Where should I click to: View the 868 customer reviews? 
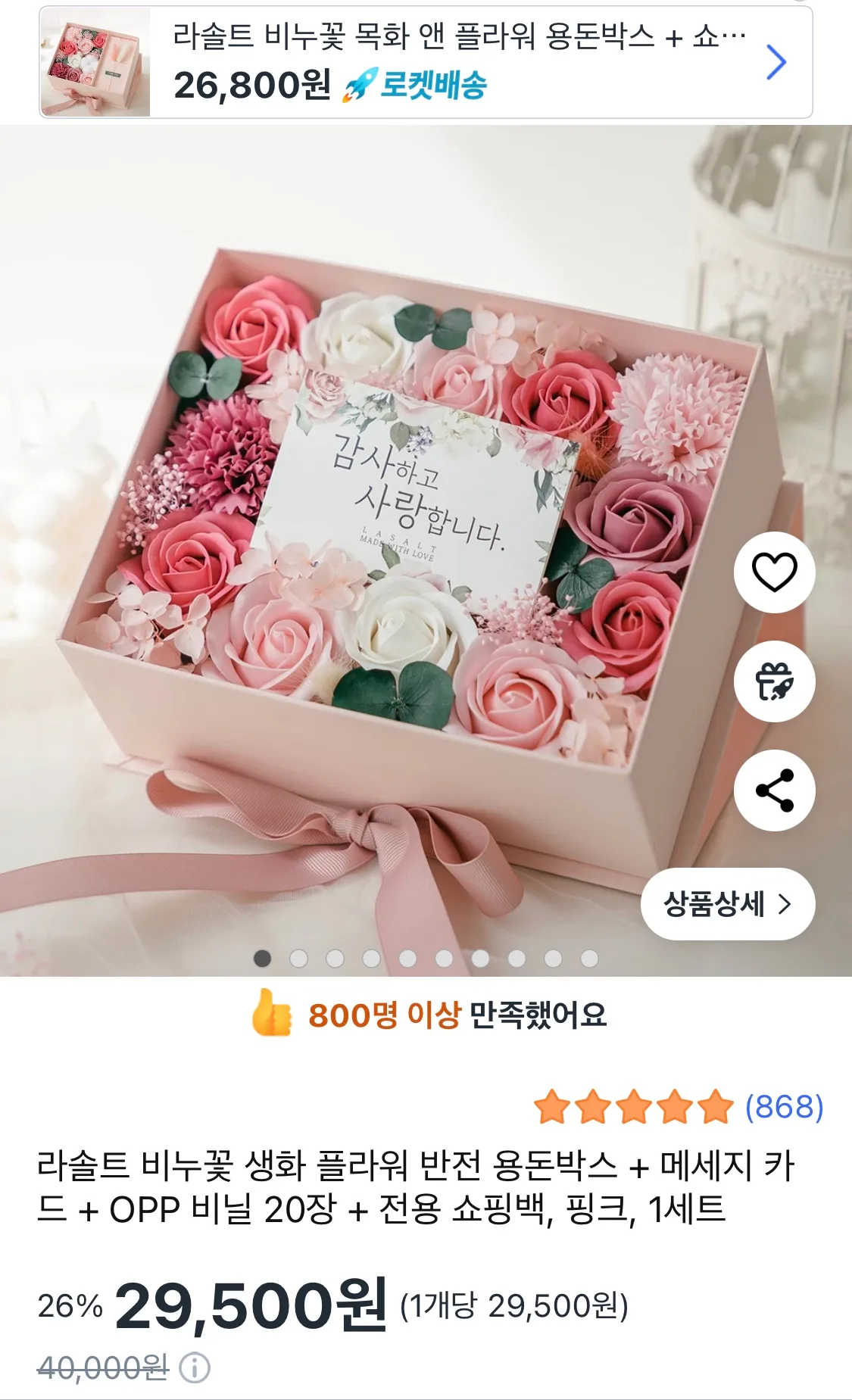785,1107
